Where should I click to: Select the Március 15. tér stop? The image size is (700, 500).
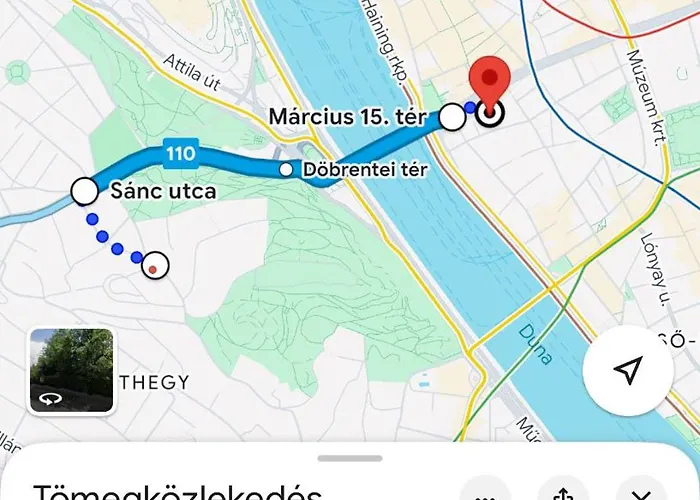[453, 117]
